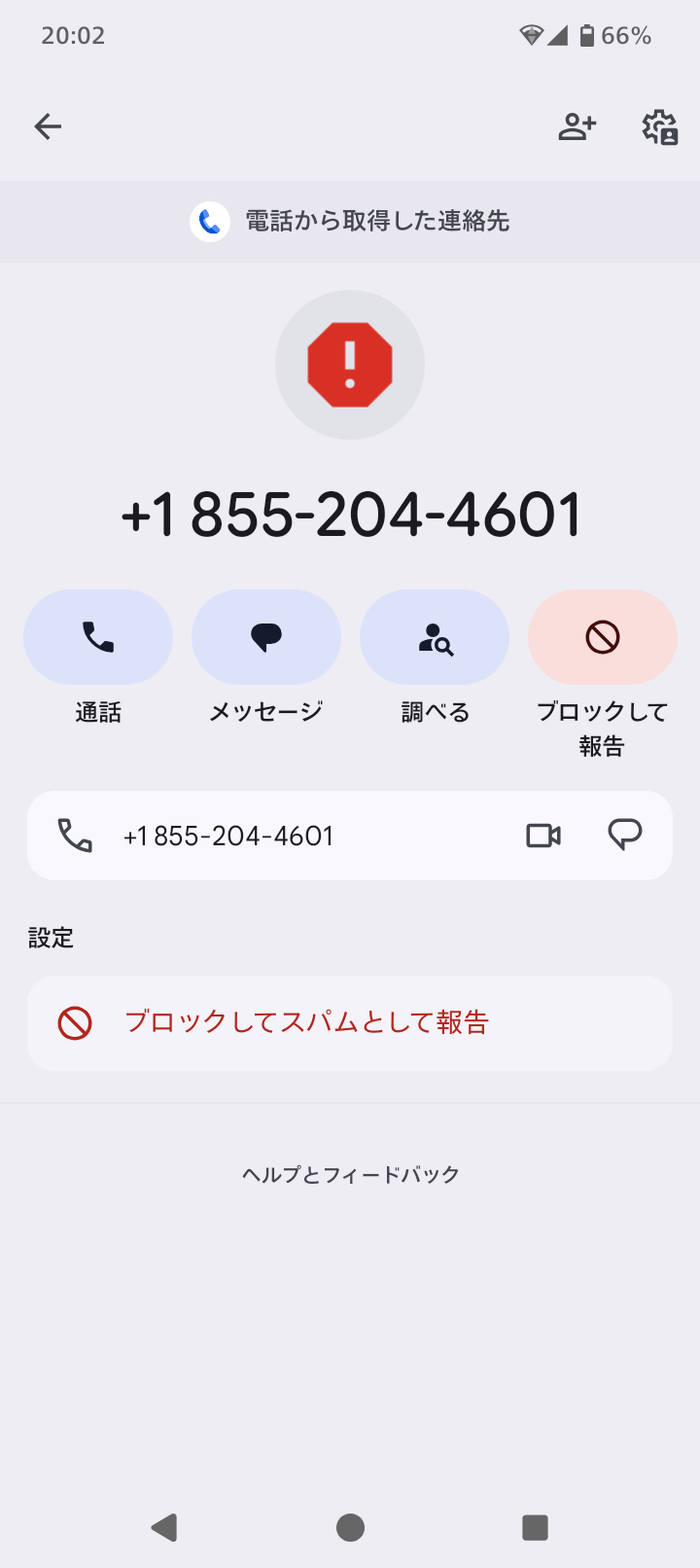Screen dimensions: 700x1568
Task: Call +1 855-204-4601 from the number row
Action: coord(228,836)
